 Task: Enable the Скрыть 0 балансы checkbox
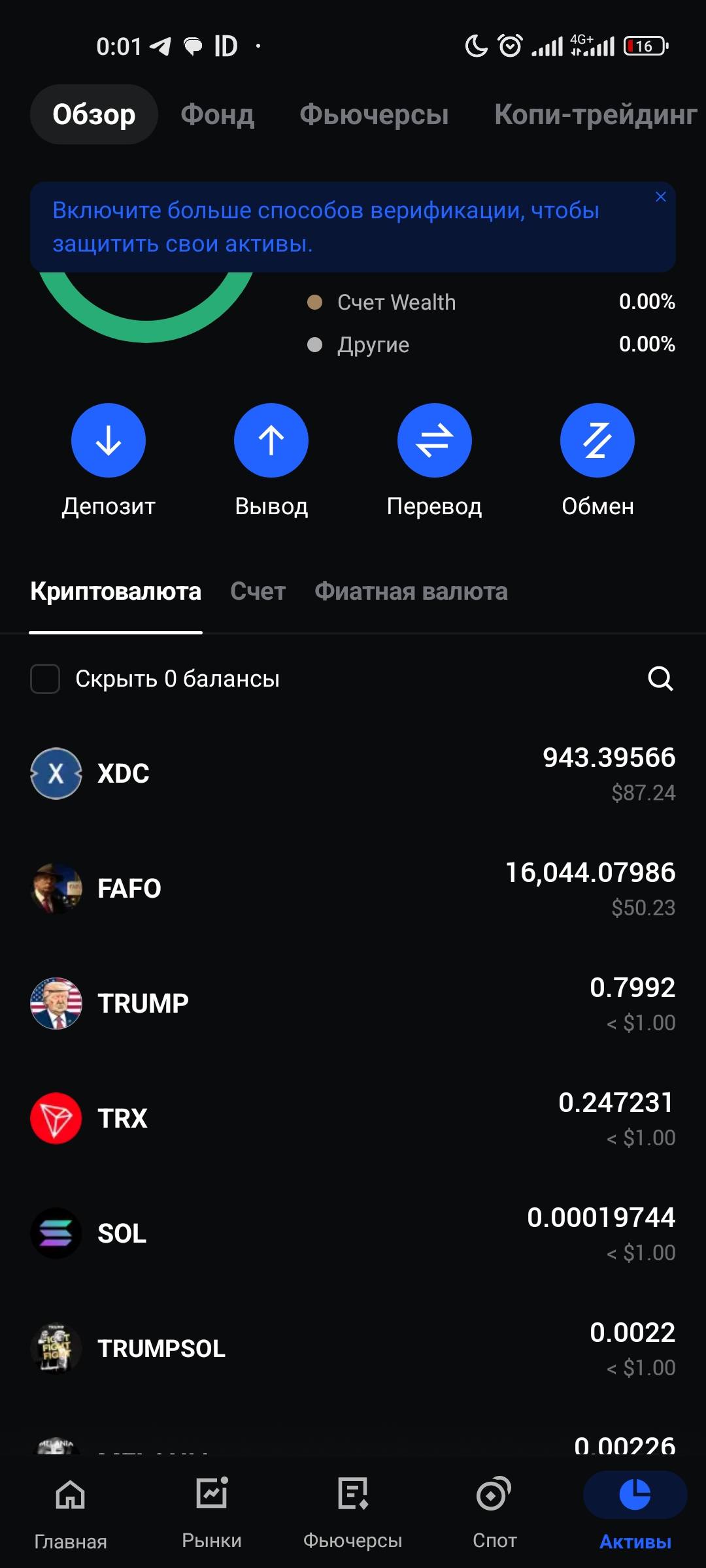coord(44,679)
